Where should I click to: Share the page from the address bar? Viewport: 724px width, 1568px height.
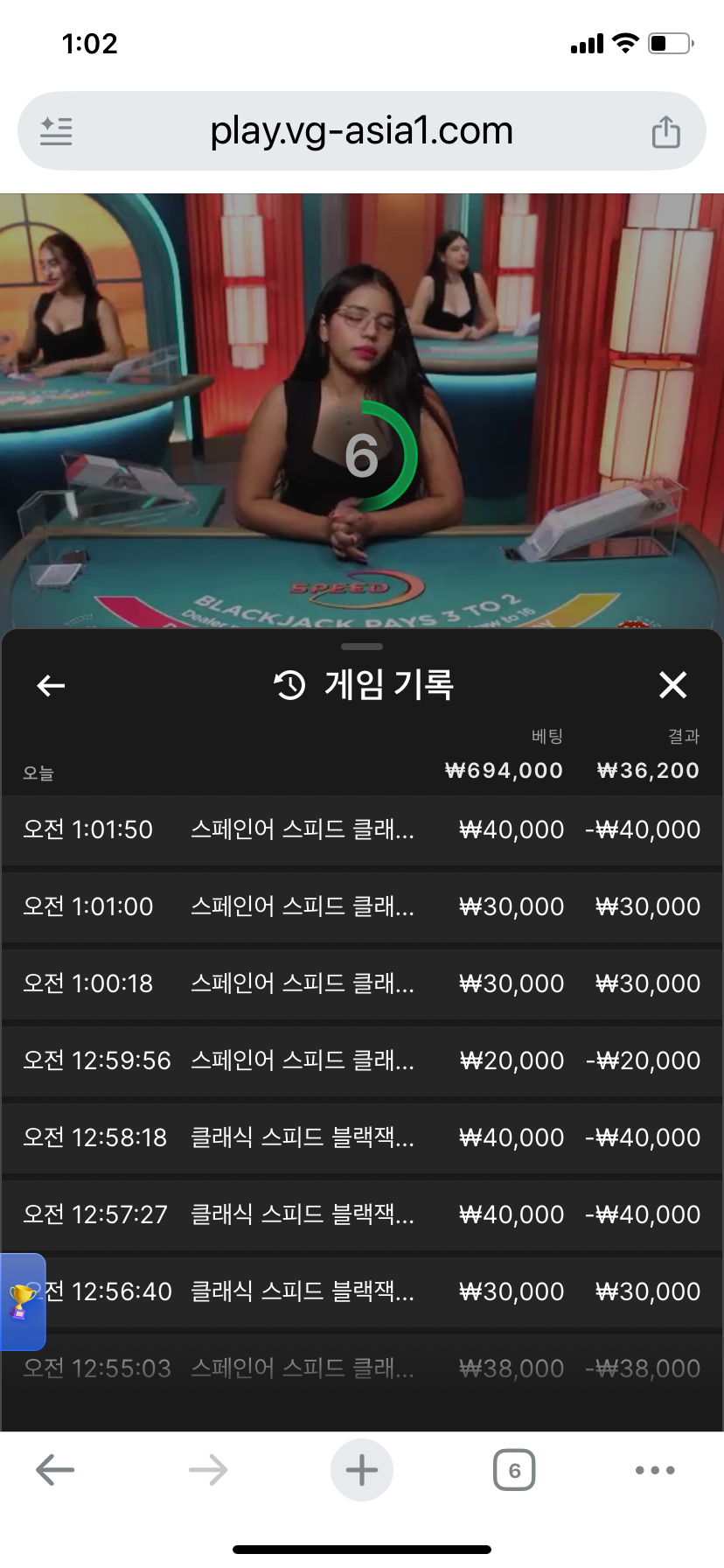tap(666, 131)
